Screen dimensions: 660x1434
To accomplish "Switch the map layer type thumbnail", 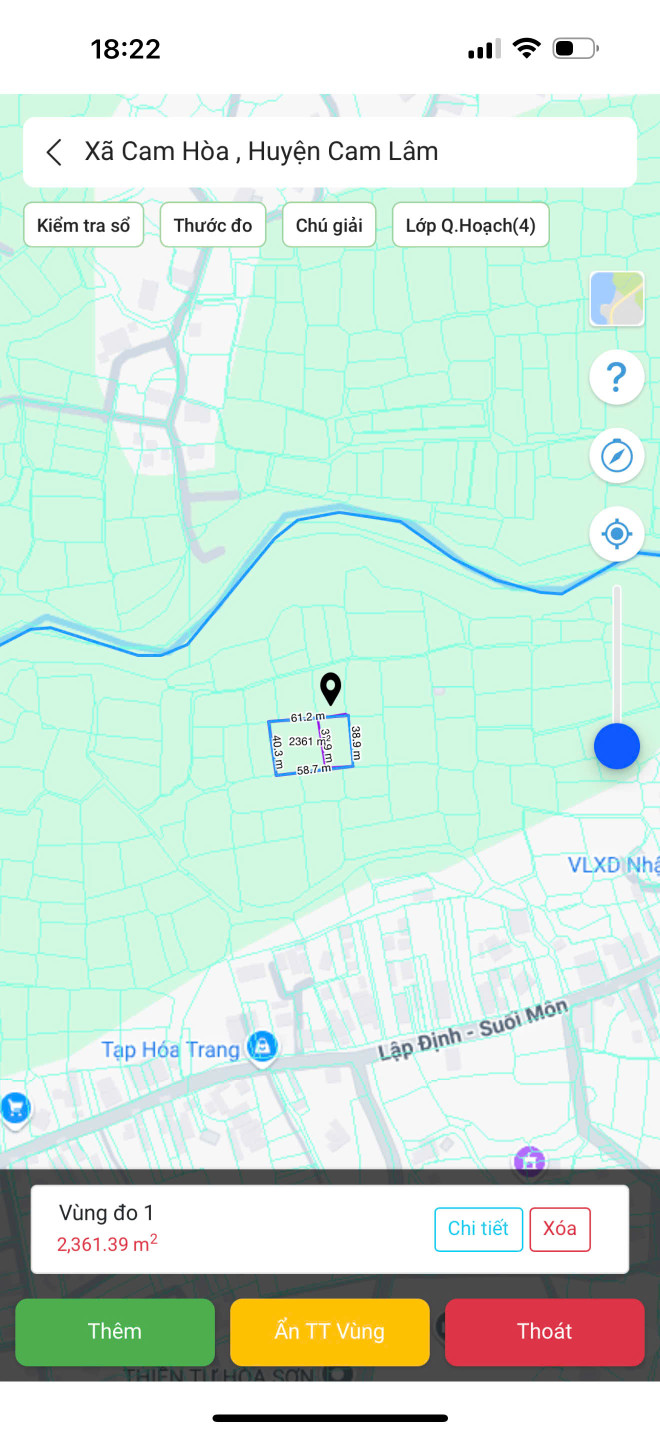I will point(617,298).
